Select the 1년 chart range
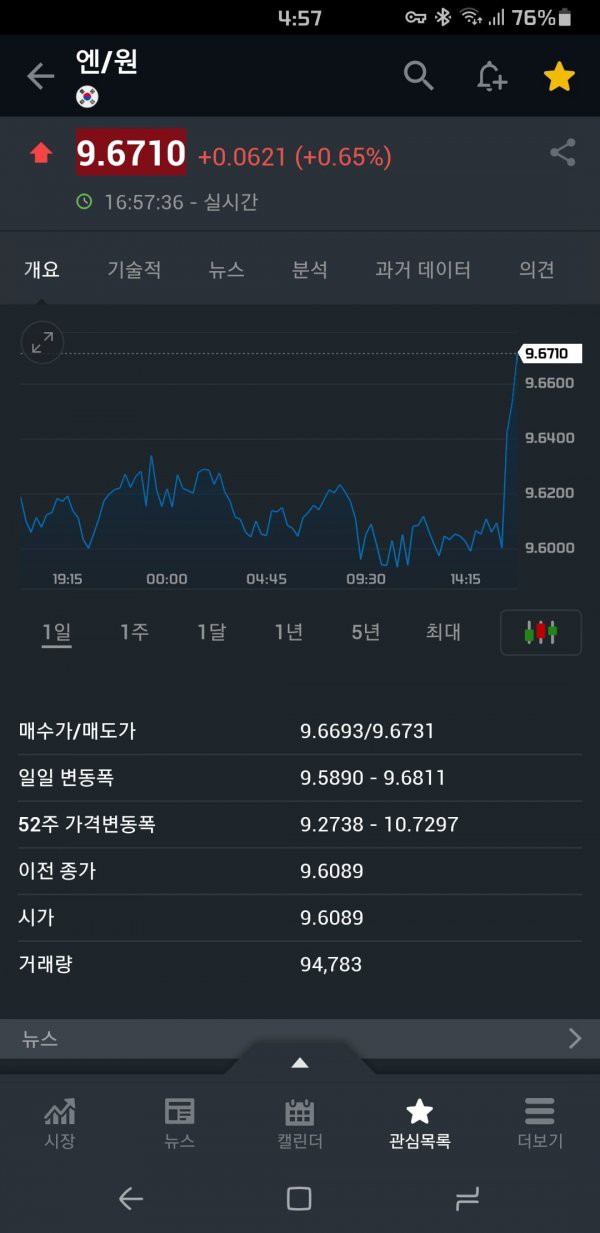The image size is (600, 1233). tap(289, 632)
